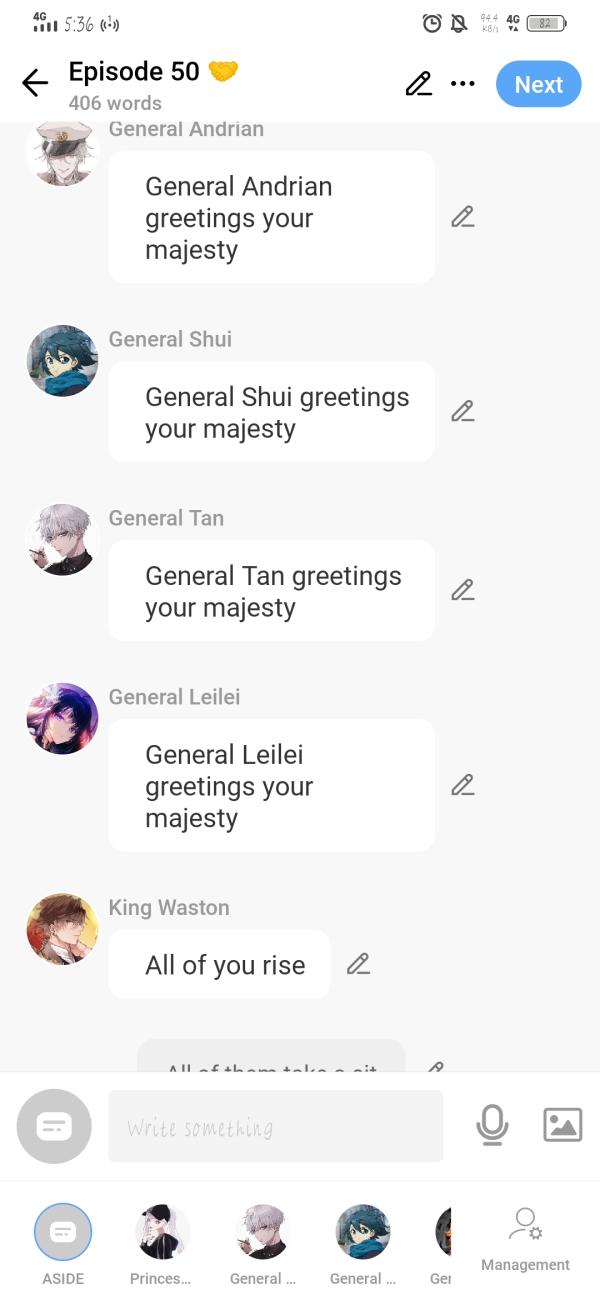600x1300 pixels.
Task: Choose the white-haired General character in the picker
Action: (262, 1232)
